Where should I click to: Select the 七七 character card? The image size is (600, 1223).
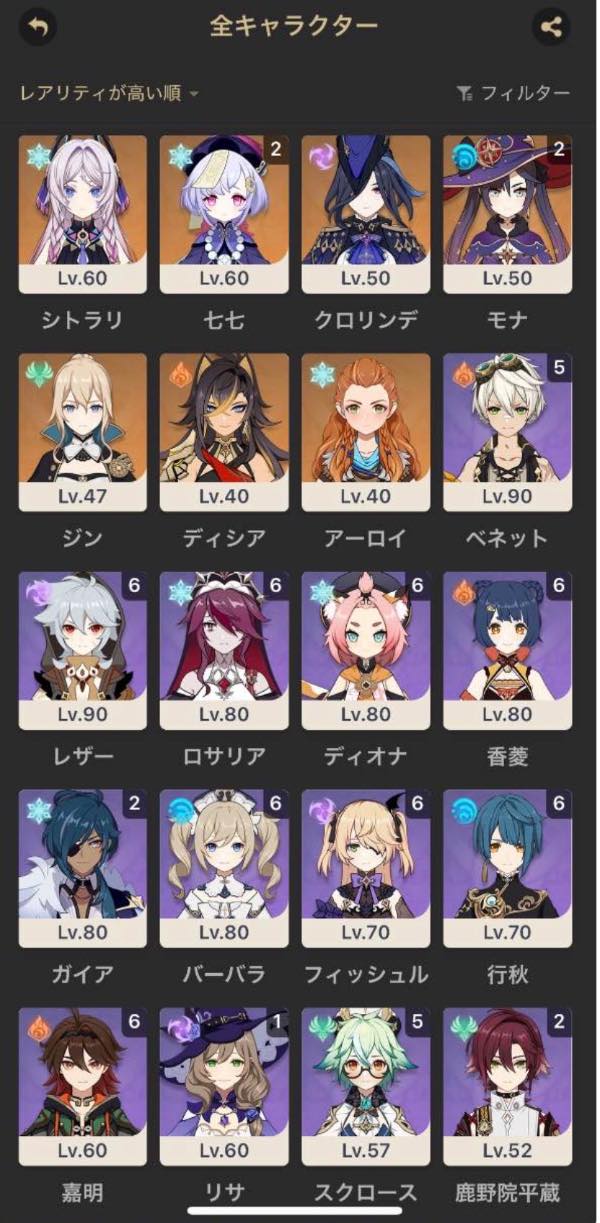(x=224, y=215)
